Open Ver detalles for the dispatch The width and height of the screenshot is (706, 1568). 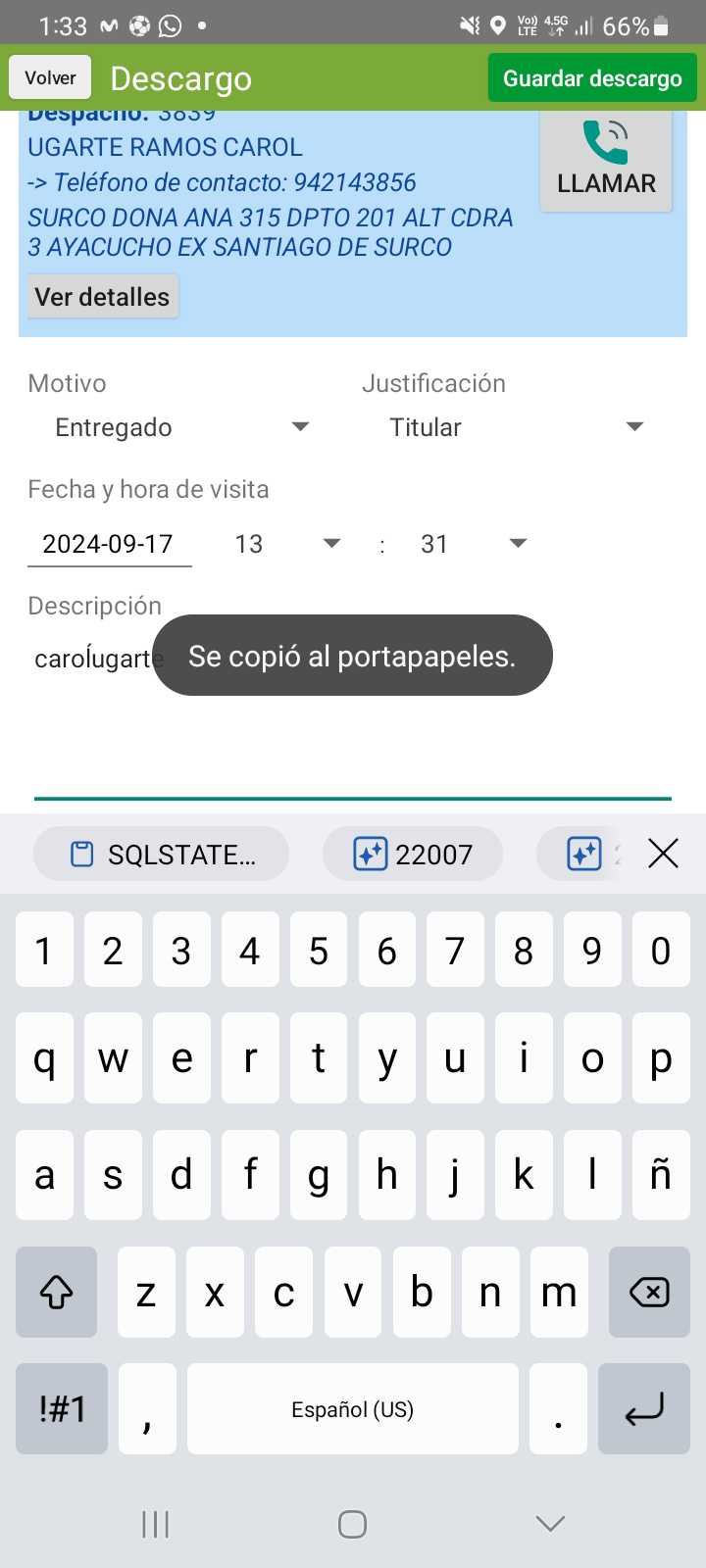102,297
